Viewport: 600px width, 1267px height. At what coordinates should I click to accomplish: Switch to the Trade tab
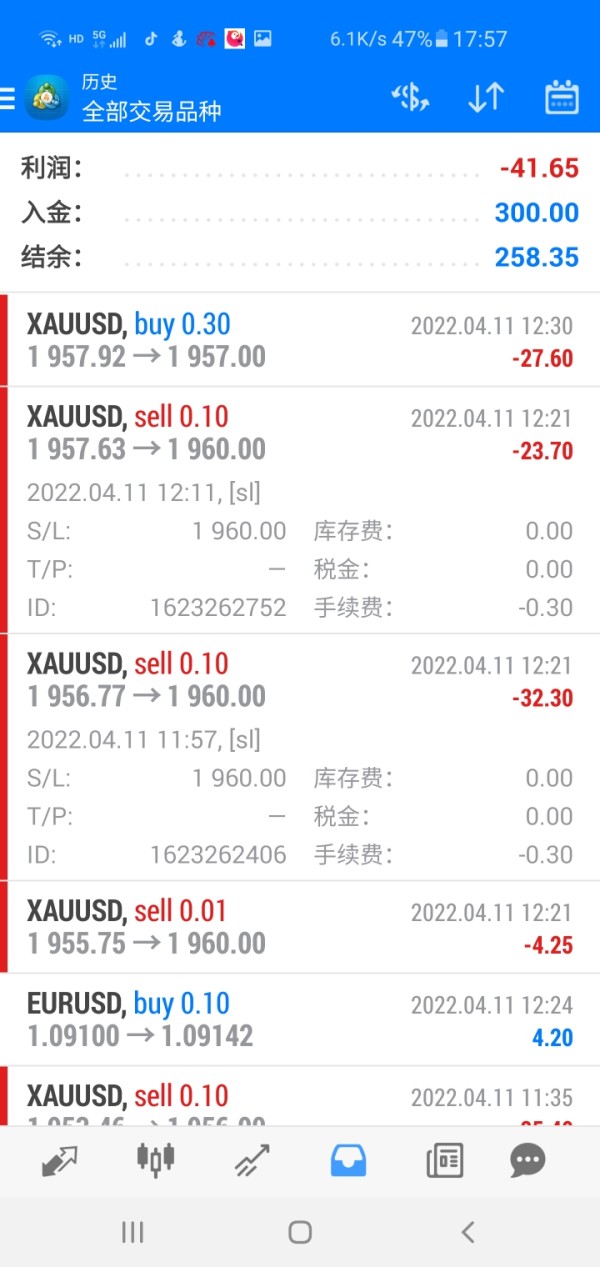click(253, 1160)
